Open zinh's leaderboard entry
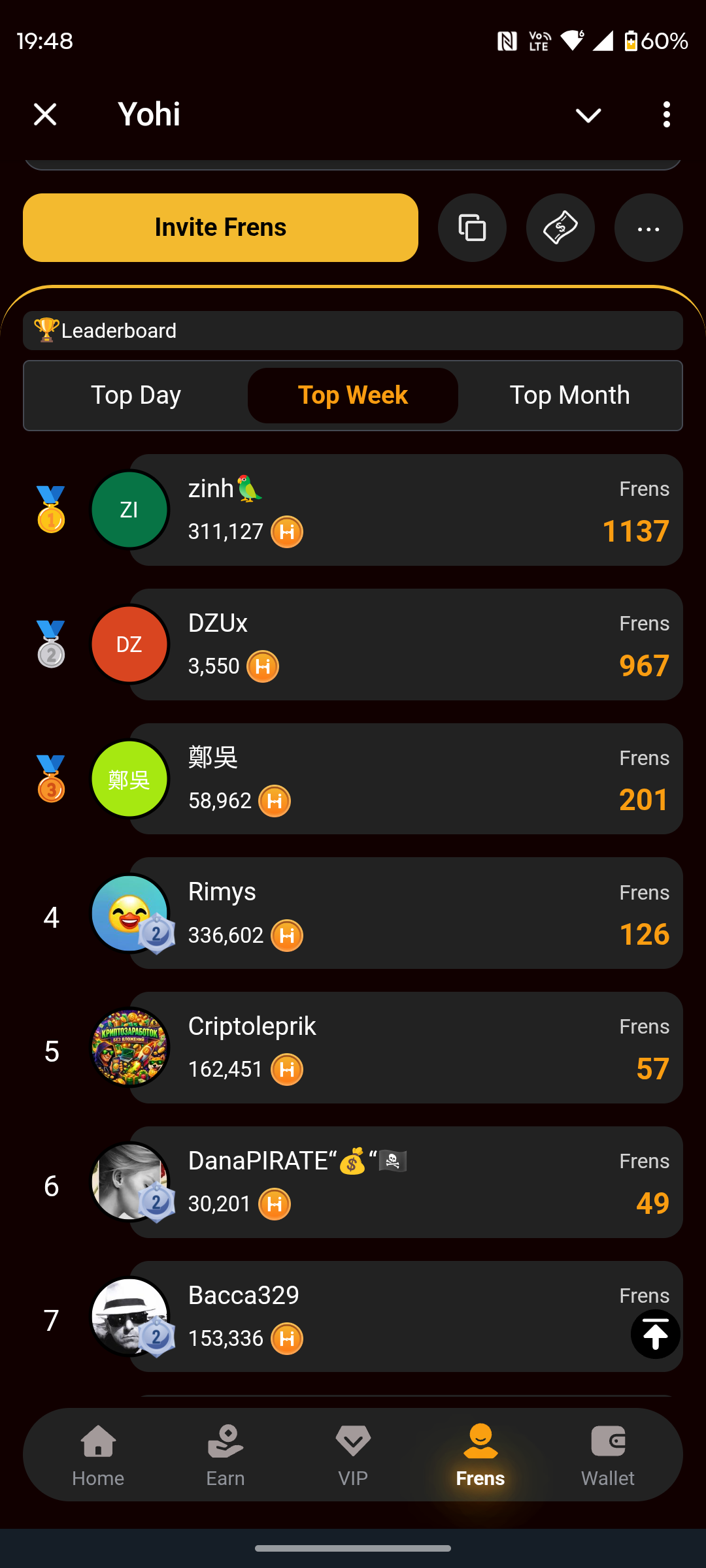706x1568 pixels. pyautogui.click(x=405, y=510)
